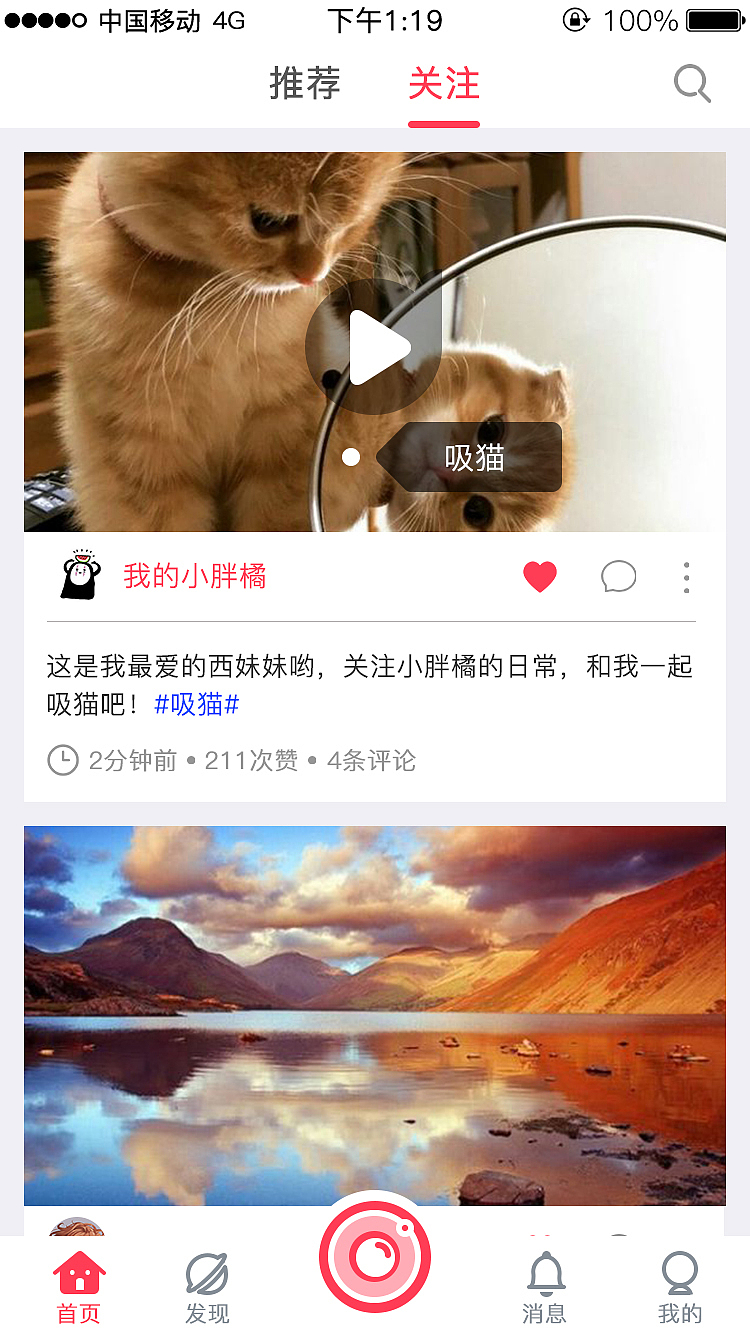Screen dimensions: 750x1334
Task: Open comments via the speech bubble icon
Action: point(618,576)
